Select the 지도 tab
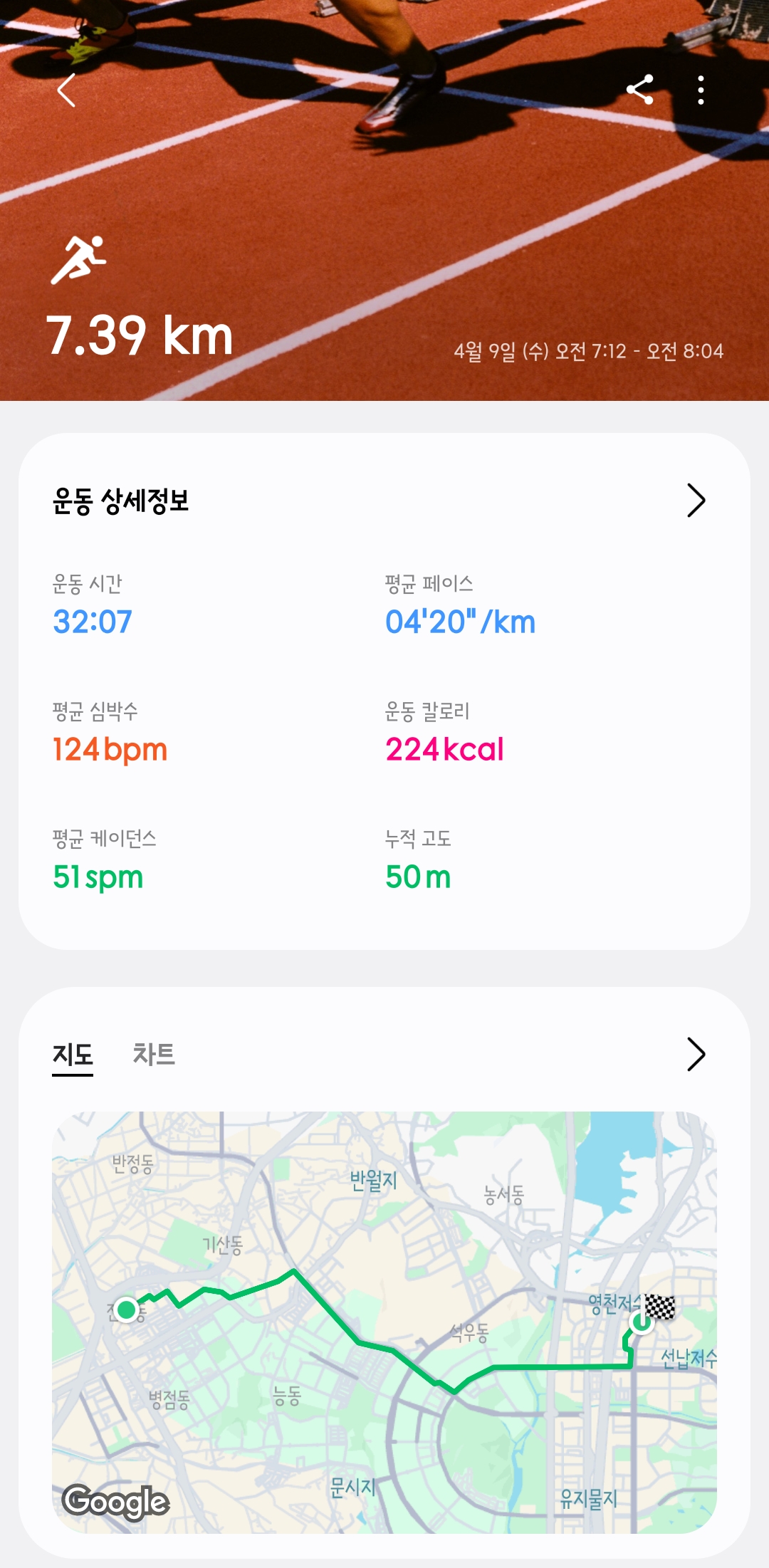 73,1055
